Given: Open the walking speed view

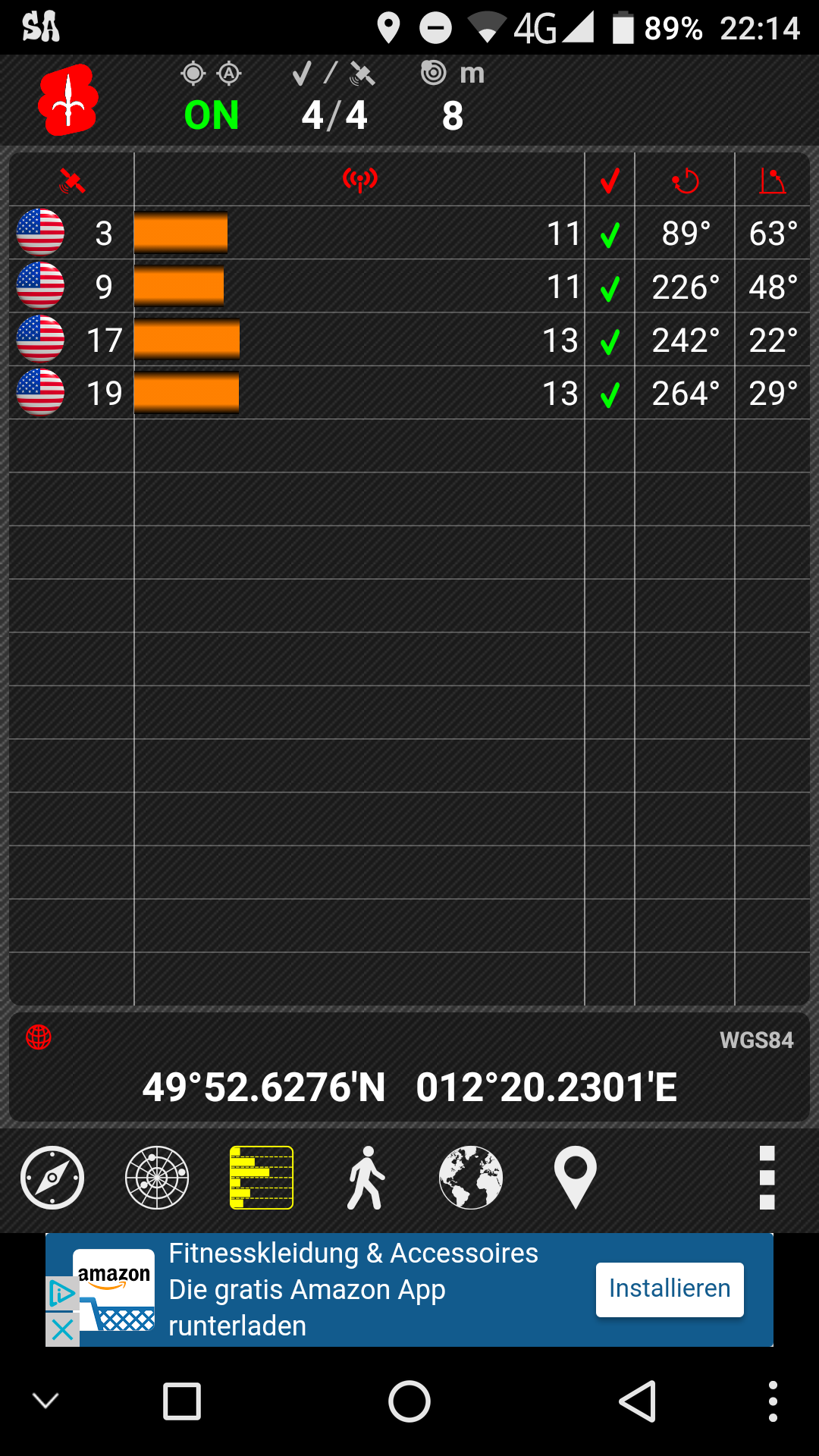Looking at the screenshot, I should click(366, 1178).
